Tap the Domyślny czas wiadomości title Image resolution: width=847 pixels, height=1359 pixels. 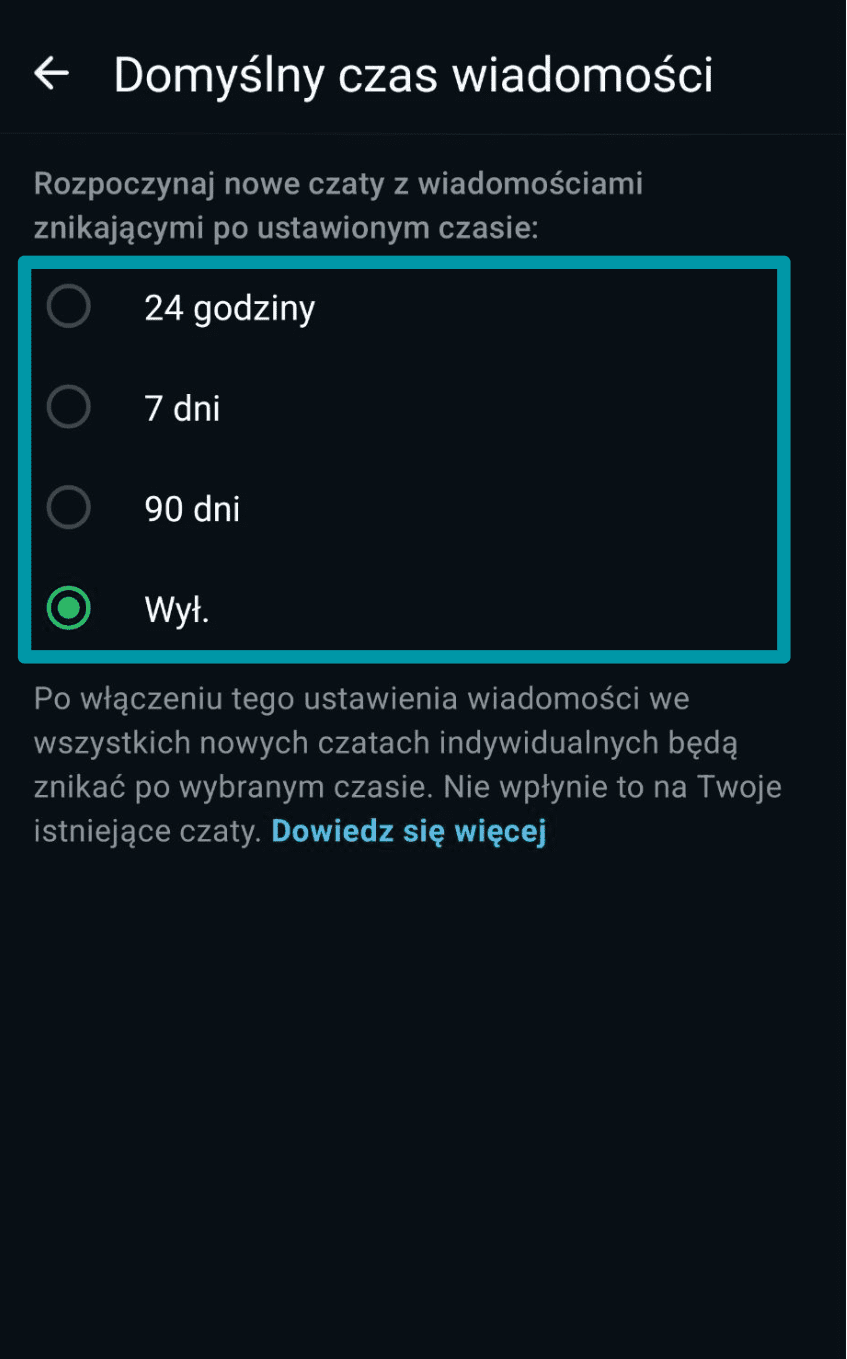(x=414, y=73)
